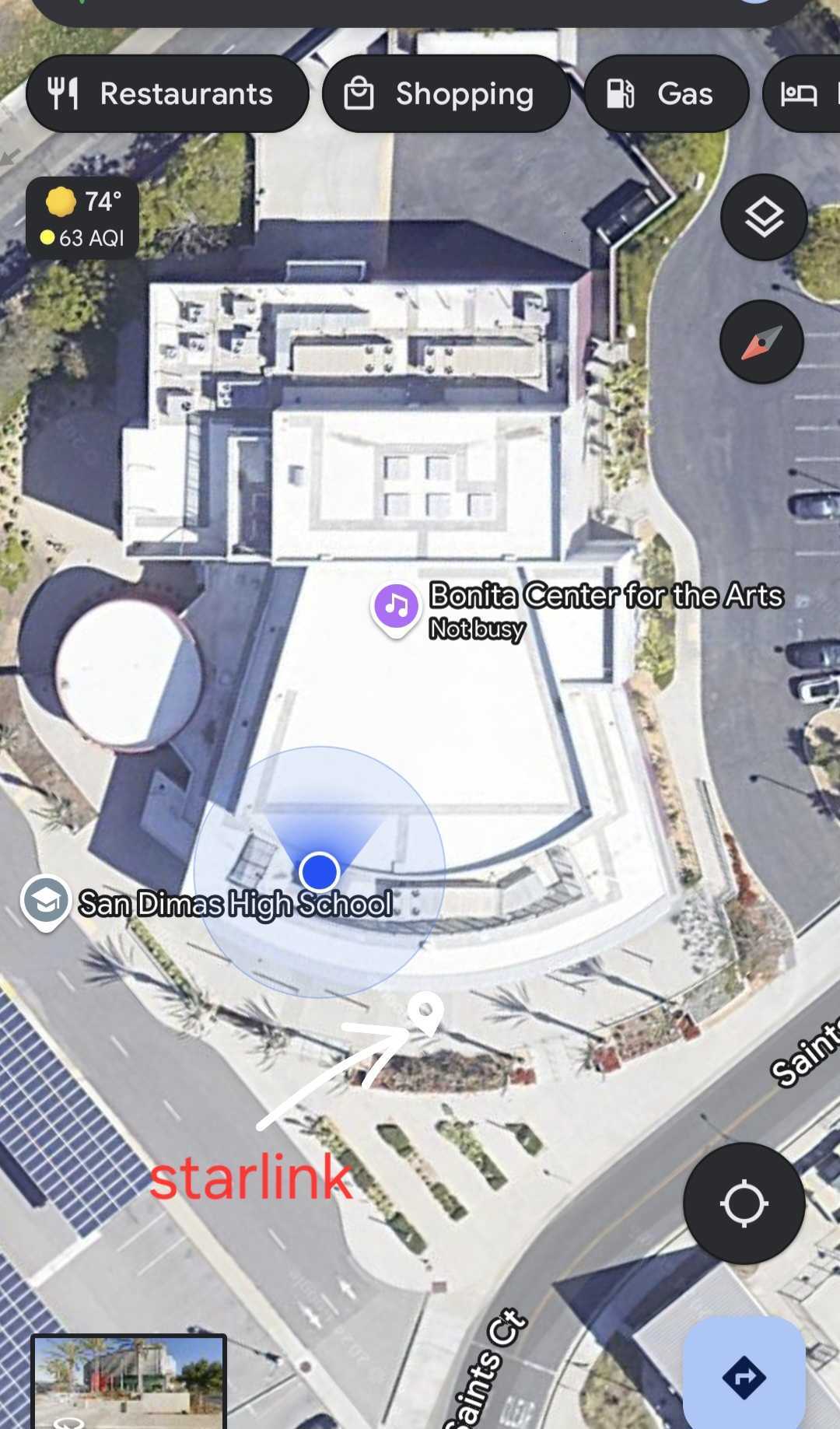Open San Dimas High School marker
This screenshot has width=840, height=1429.
coord(46,901)
